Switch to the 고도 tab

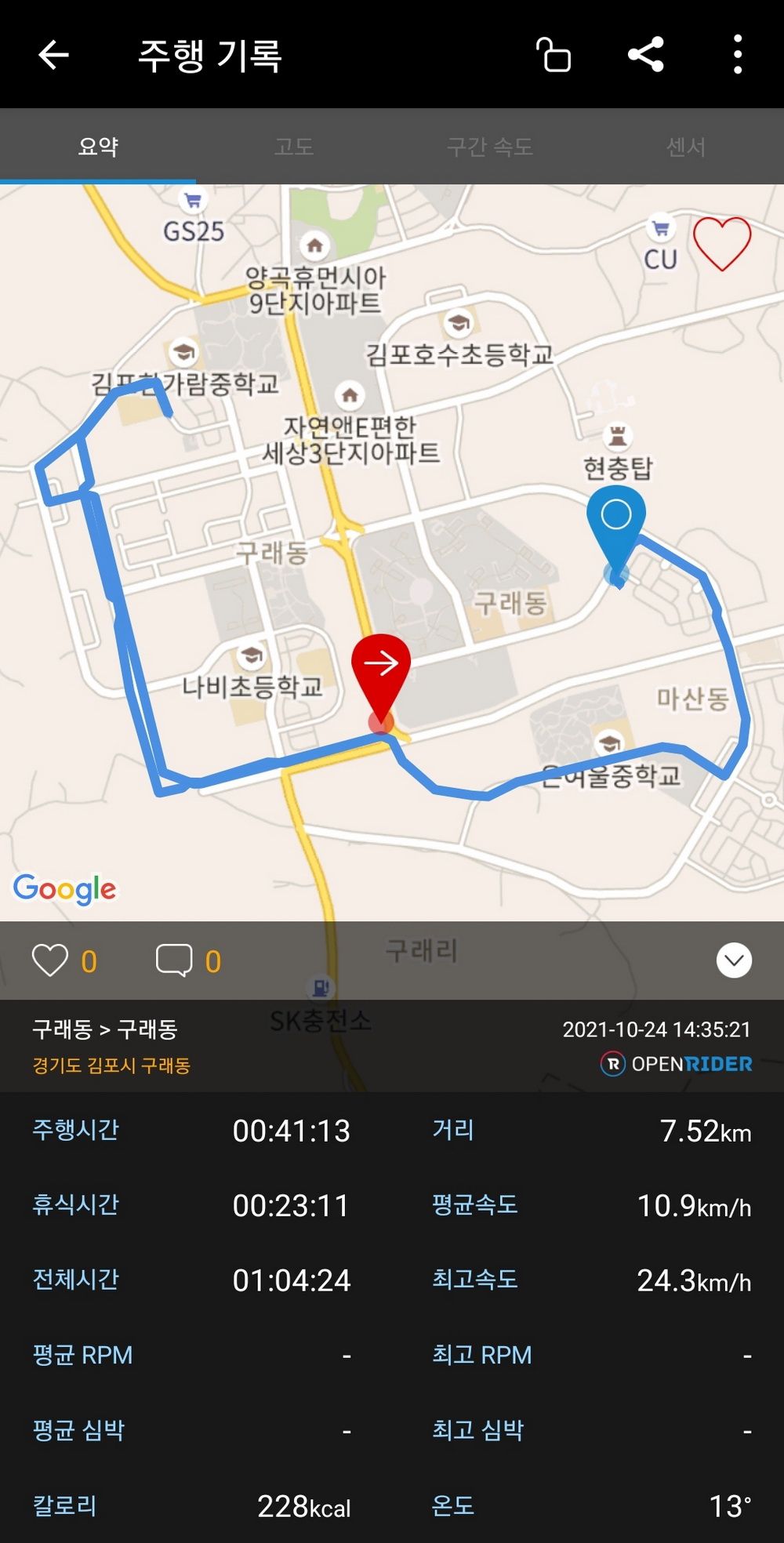tap(294, 147)
